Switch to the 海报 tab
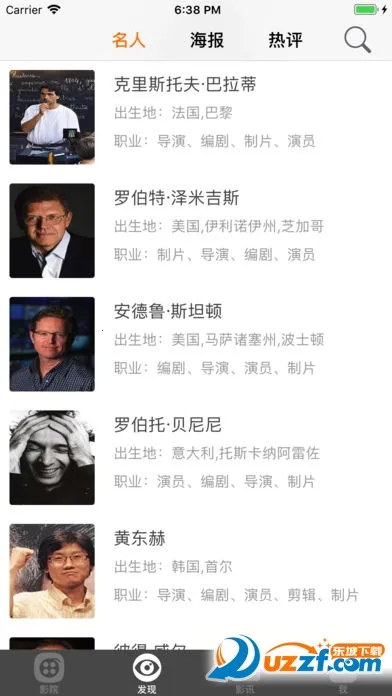This screenshot has width=392, height=696. pyautogui.click(x=207, y=40)
